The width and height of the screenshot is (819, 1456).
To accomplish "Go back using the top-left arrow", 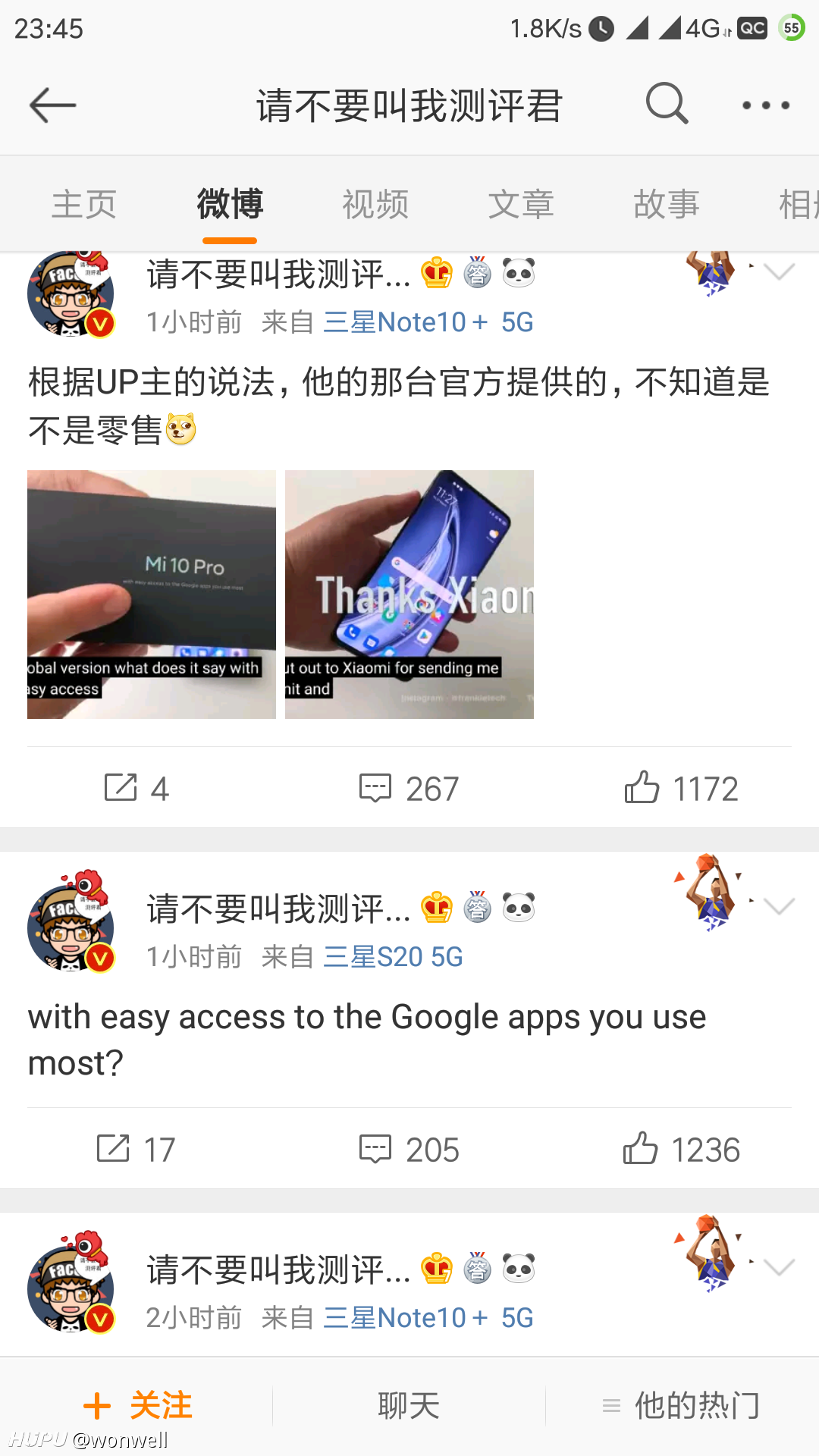I will (x=52, y=105).
